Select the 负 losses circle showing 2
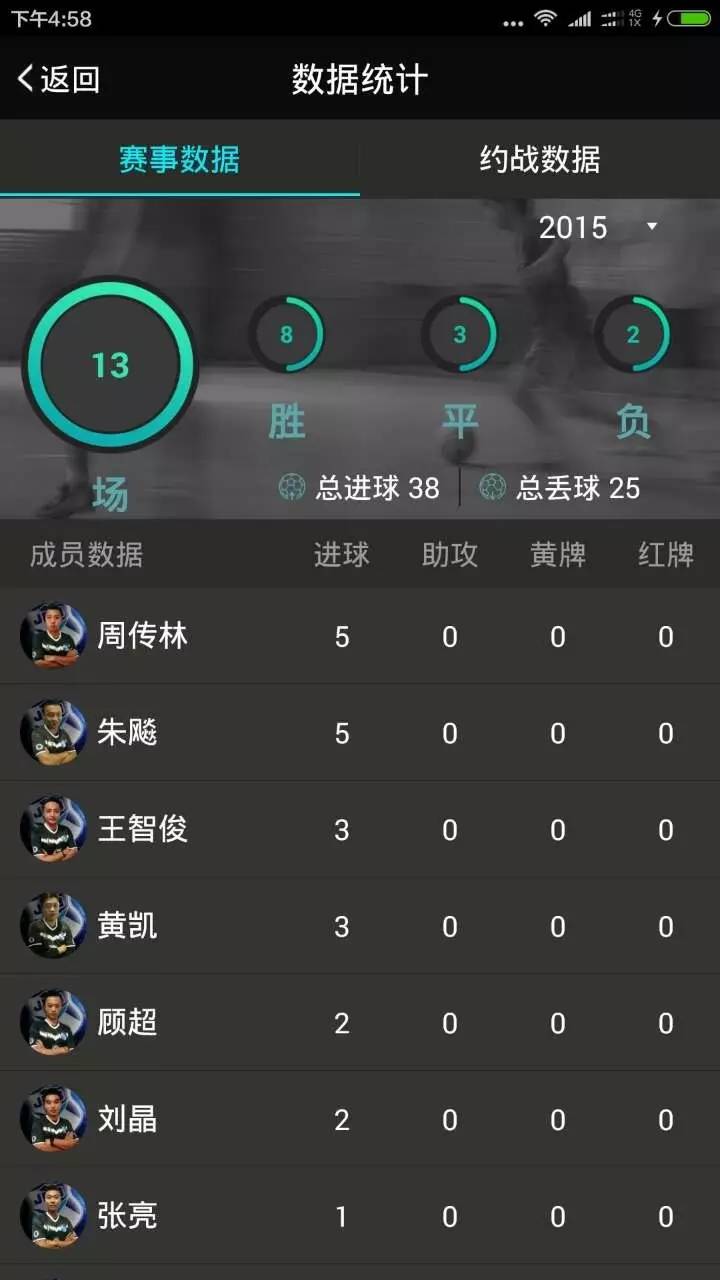The height and width of the screenshot is (1280, 720). pyautogui.click(x=634, y=335)
